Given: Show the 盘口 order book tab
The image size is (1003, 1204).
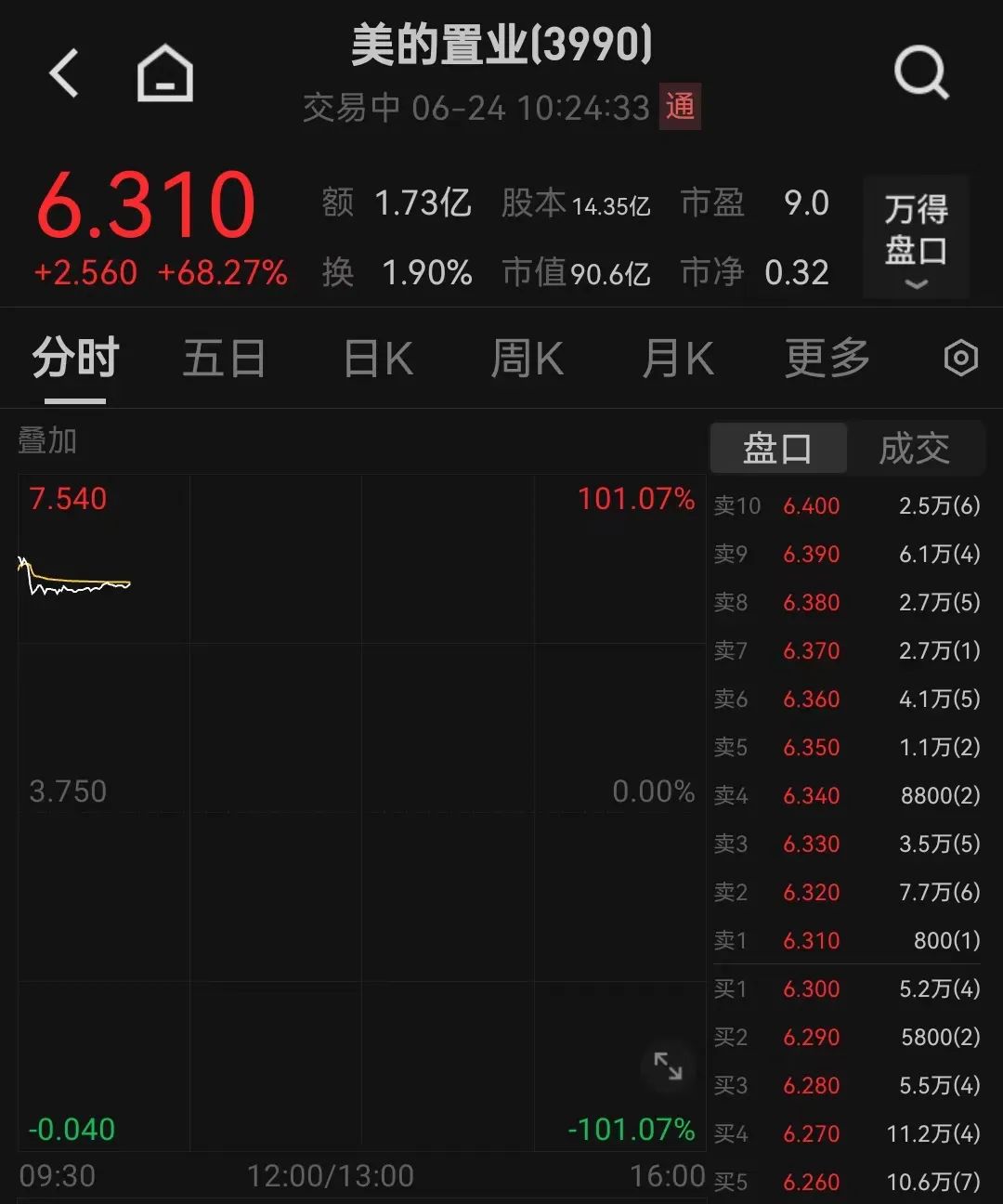Looking at the screenshot, I should pos(778,449).
